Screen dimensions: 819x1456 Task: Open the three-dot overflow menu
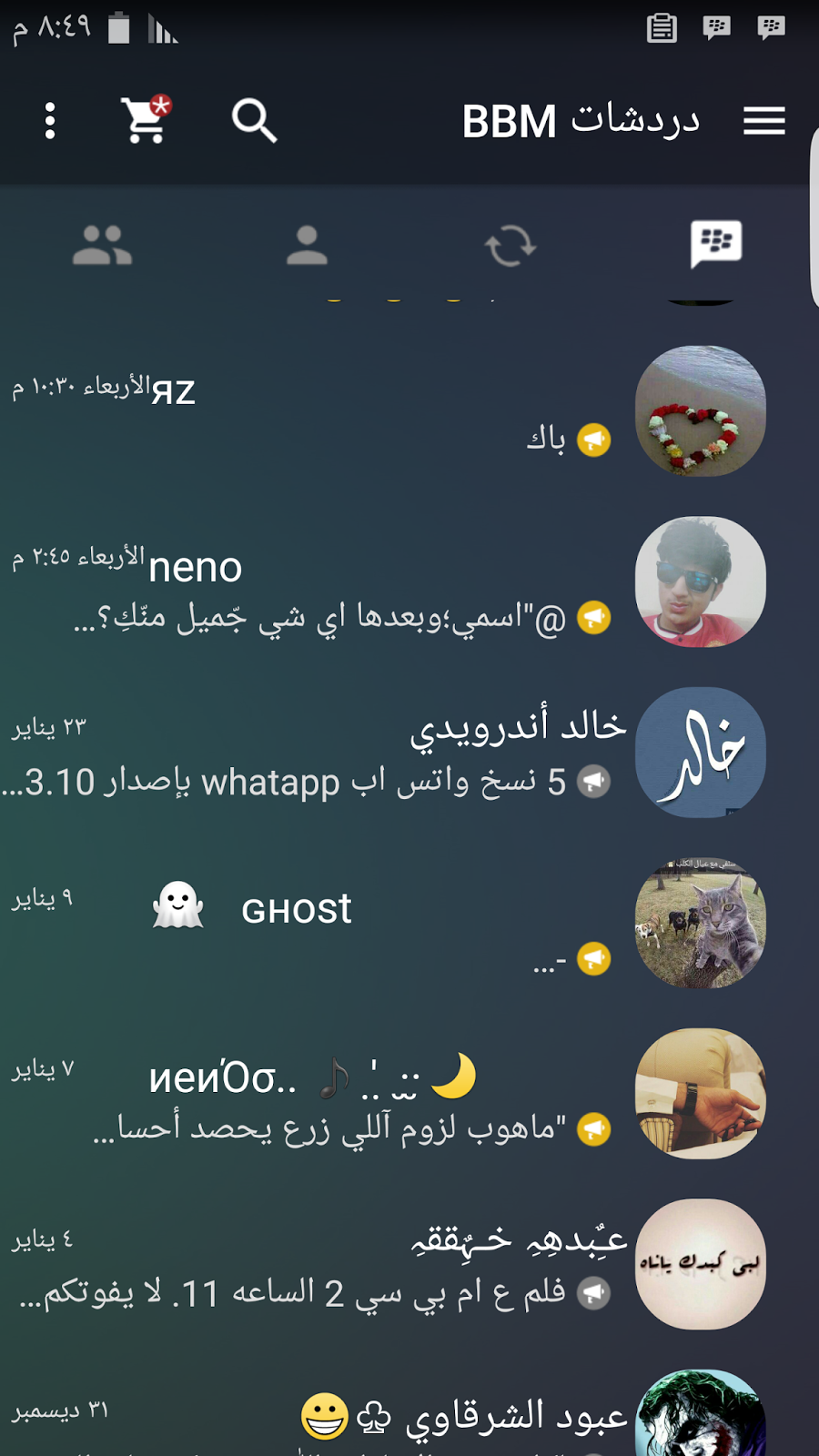pos(50,121)
